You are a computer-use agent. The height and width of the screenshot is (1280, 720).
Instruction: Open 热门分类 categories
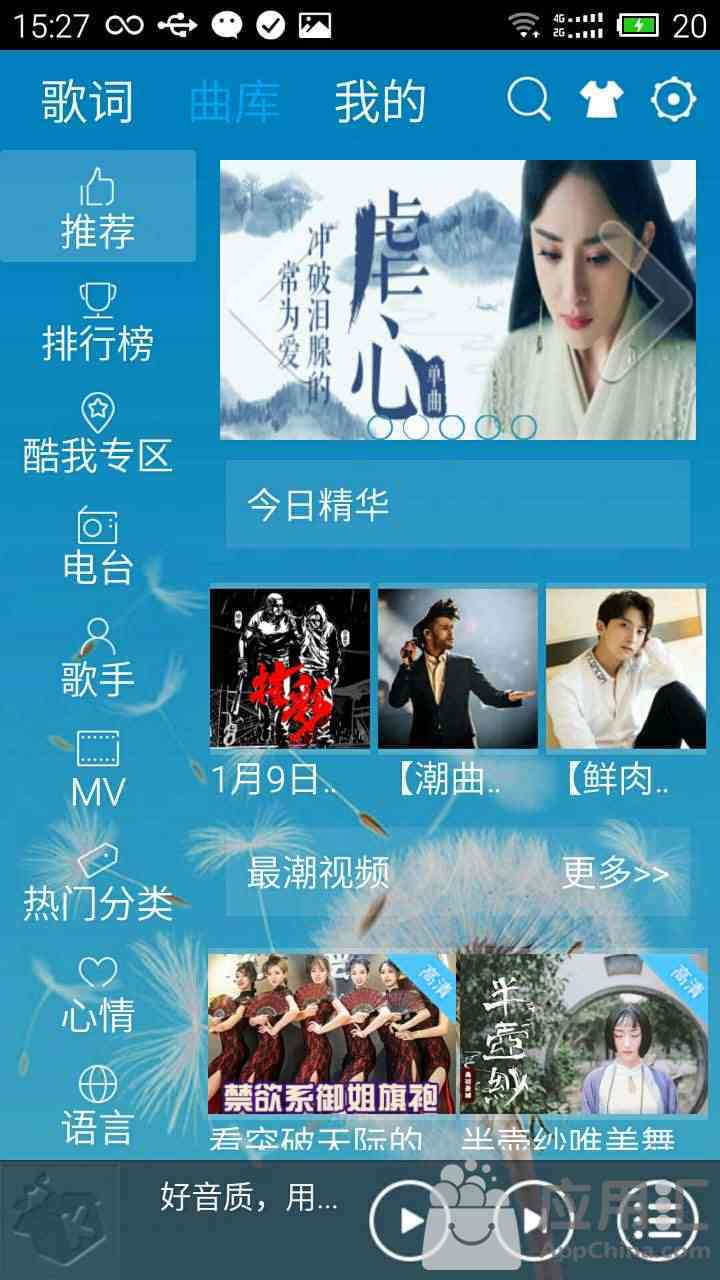[98, 882]
